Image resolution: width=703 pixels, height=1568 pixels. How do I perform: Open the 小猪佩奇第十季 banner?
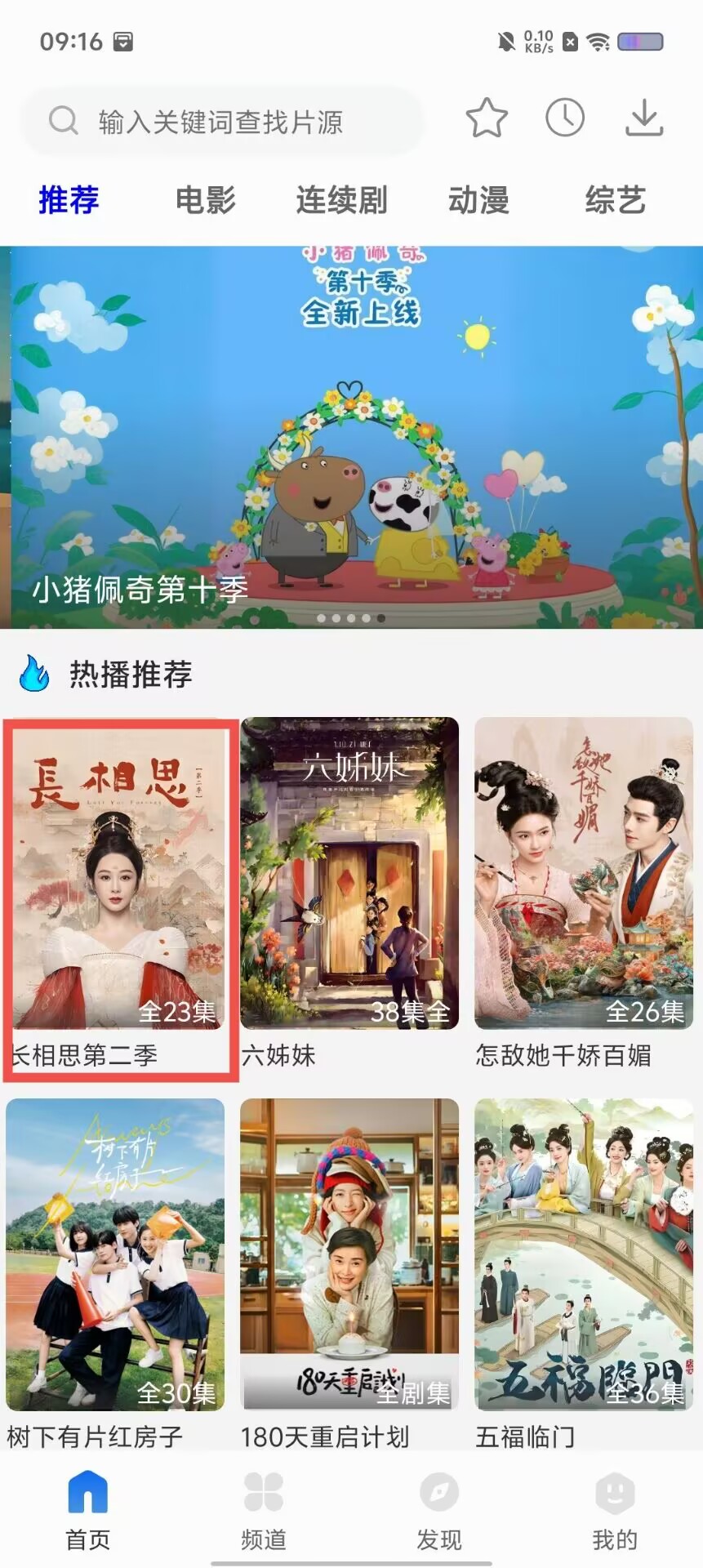(351, 437)
